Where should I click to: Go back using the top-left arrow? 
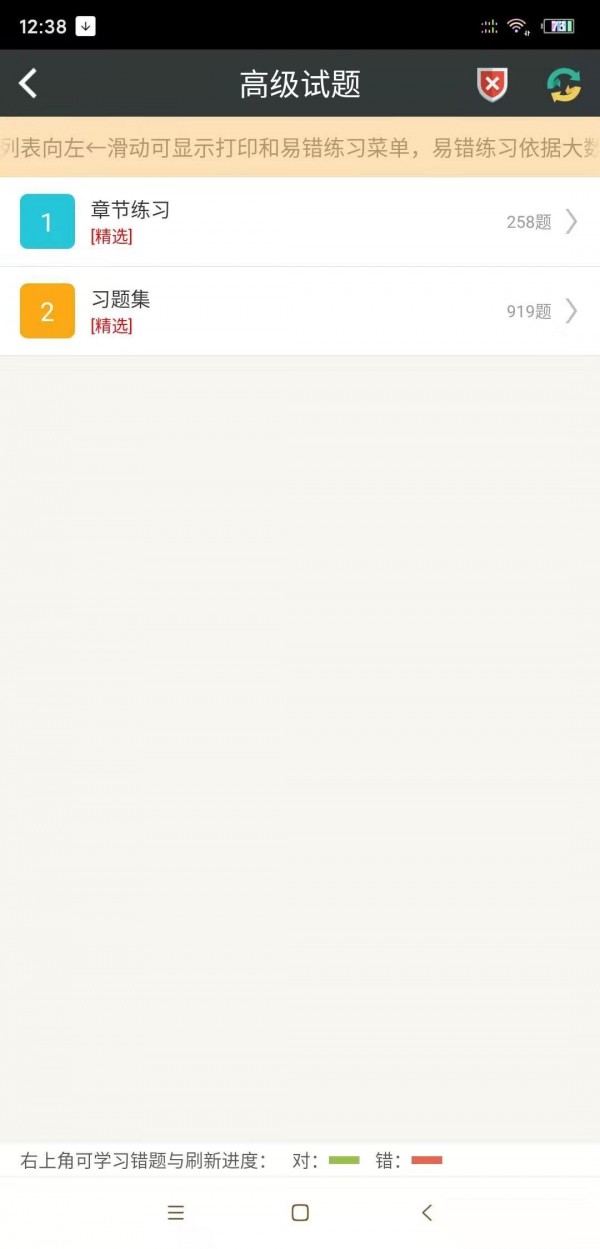point(28,84)
